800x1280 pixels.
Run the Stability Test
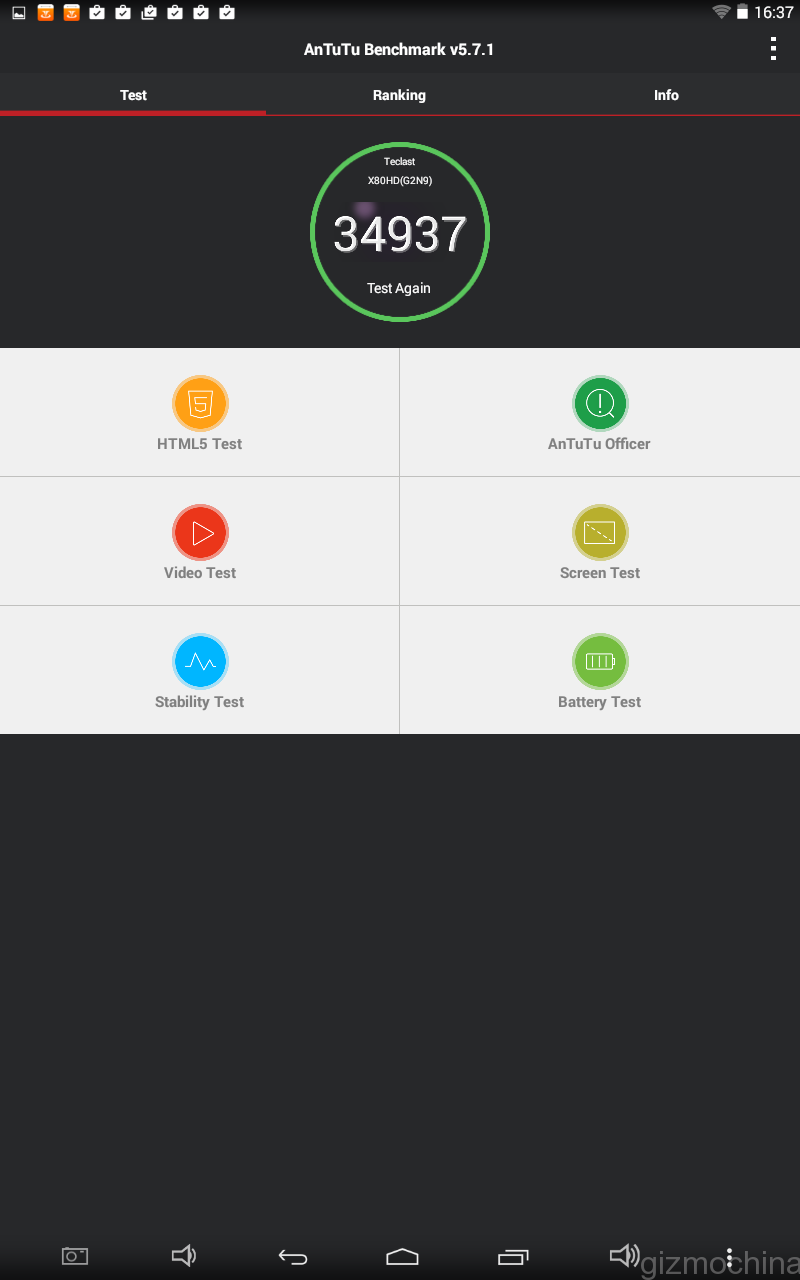200,670
